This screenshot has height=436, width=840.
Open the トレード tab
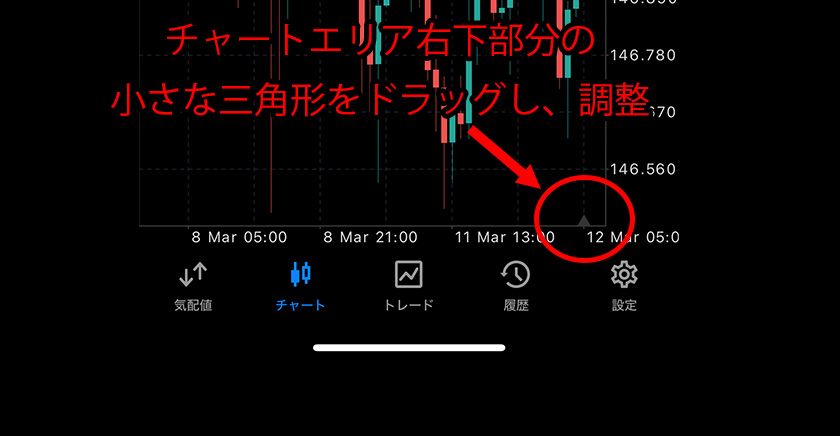409,285
